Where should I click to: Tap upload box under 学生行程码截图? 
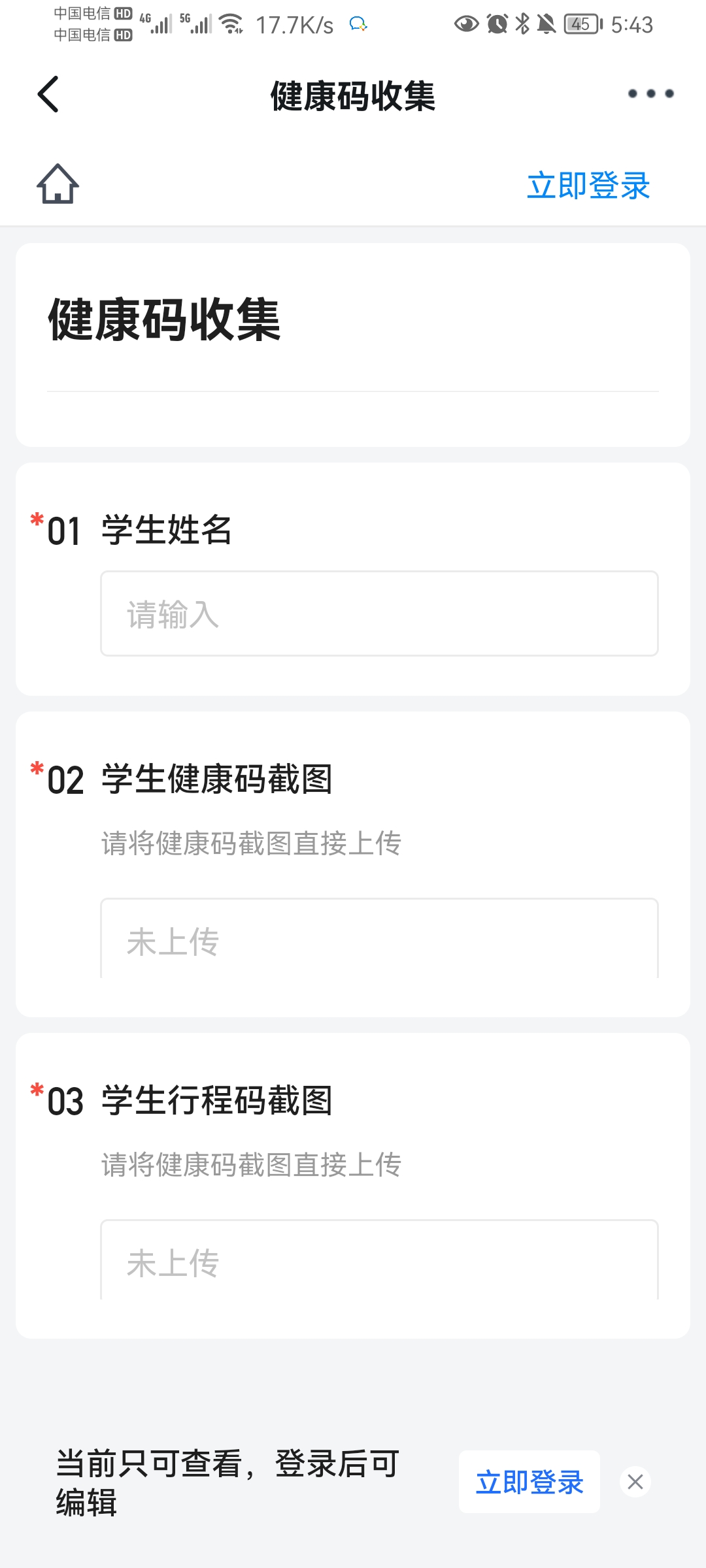coord(379,1260)
